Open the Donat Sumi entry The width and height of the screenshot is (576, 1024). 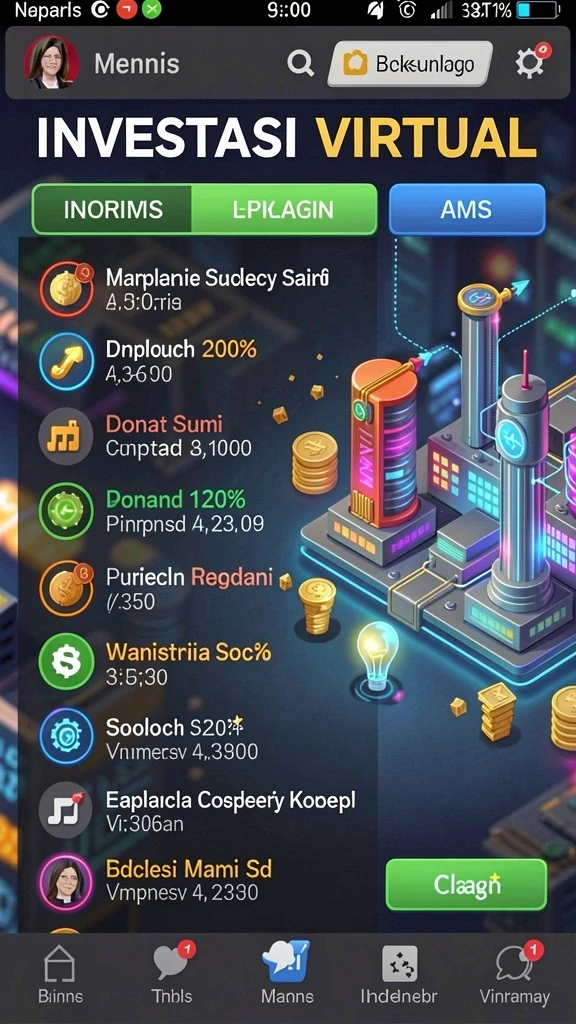[198, 436]
